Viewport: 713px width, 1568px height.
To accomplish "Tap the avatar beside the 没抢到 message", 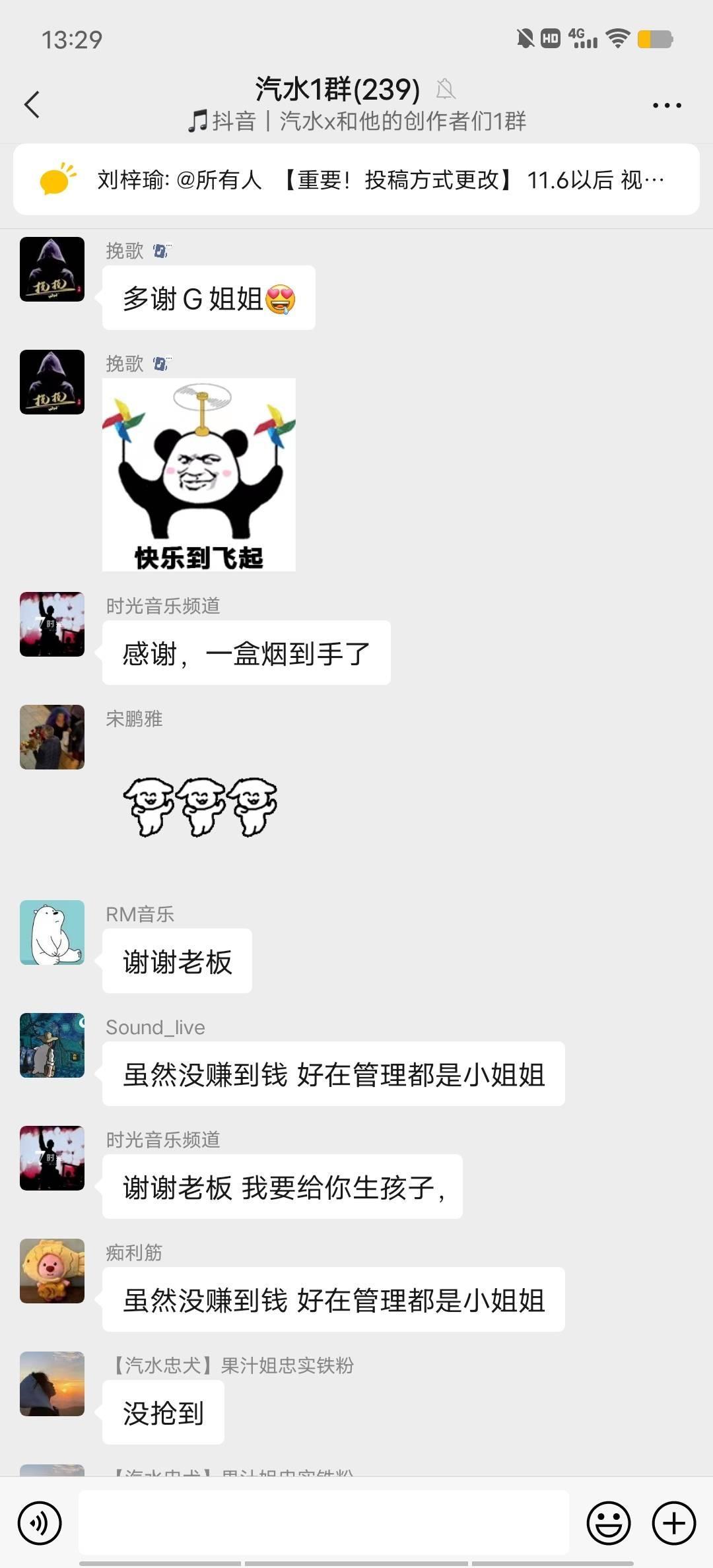I will pos(52,1384).
